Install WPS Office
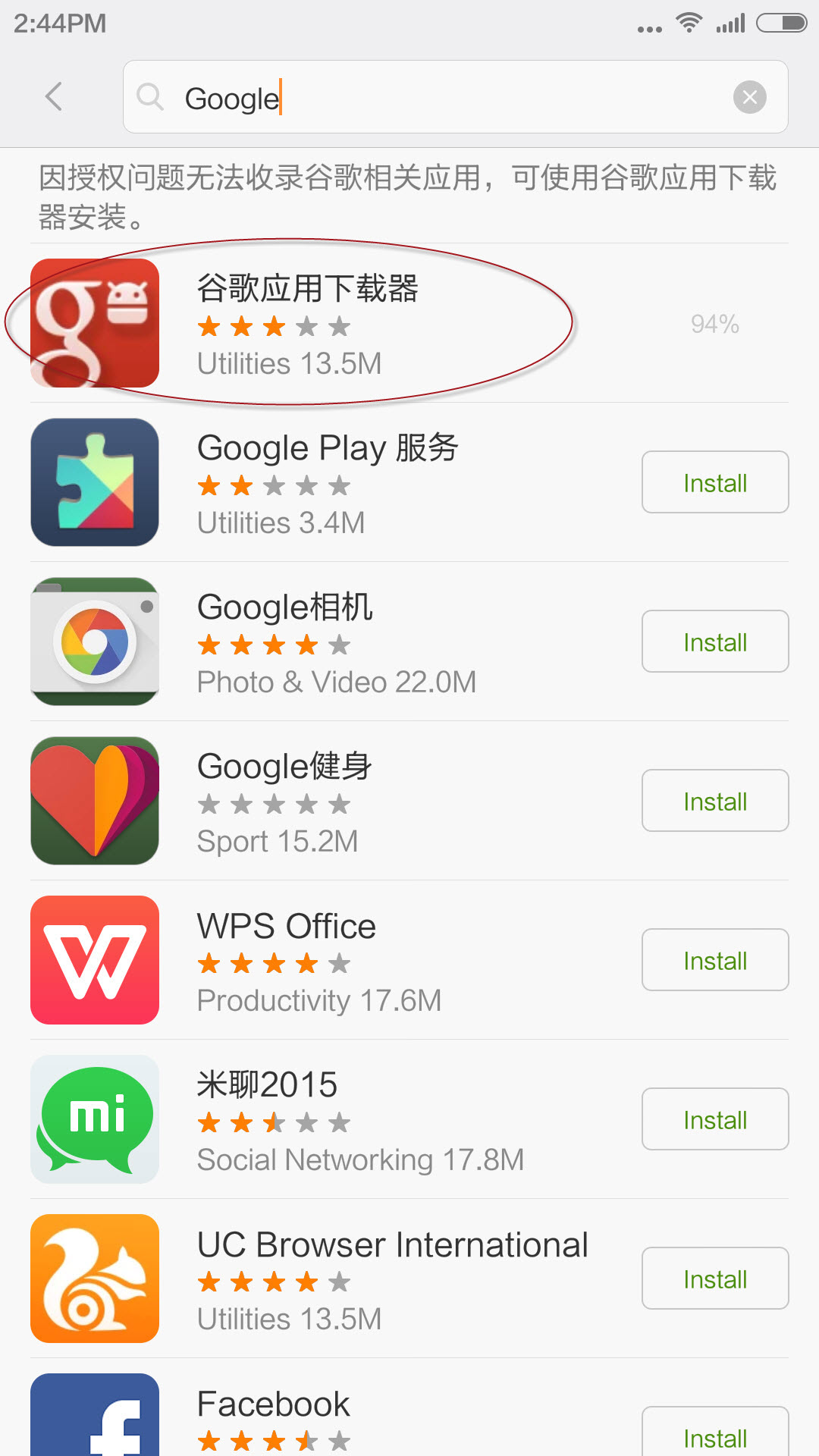819x1456 pixels. (715, 960)
